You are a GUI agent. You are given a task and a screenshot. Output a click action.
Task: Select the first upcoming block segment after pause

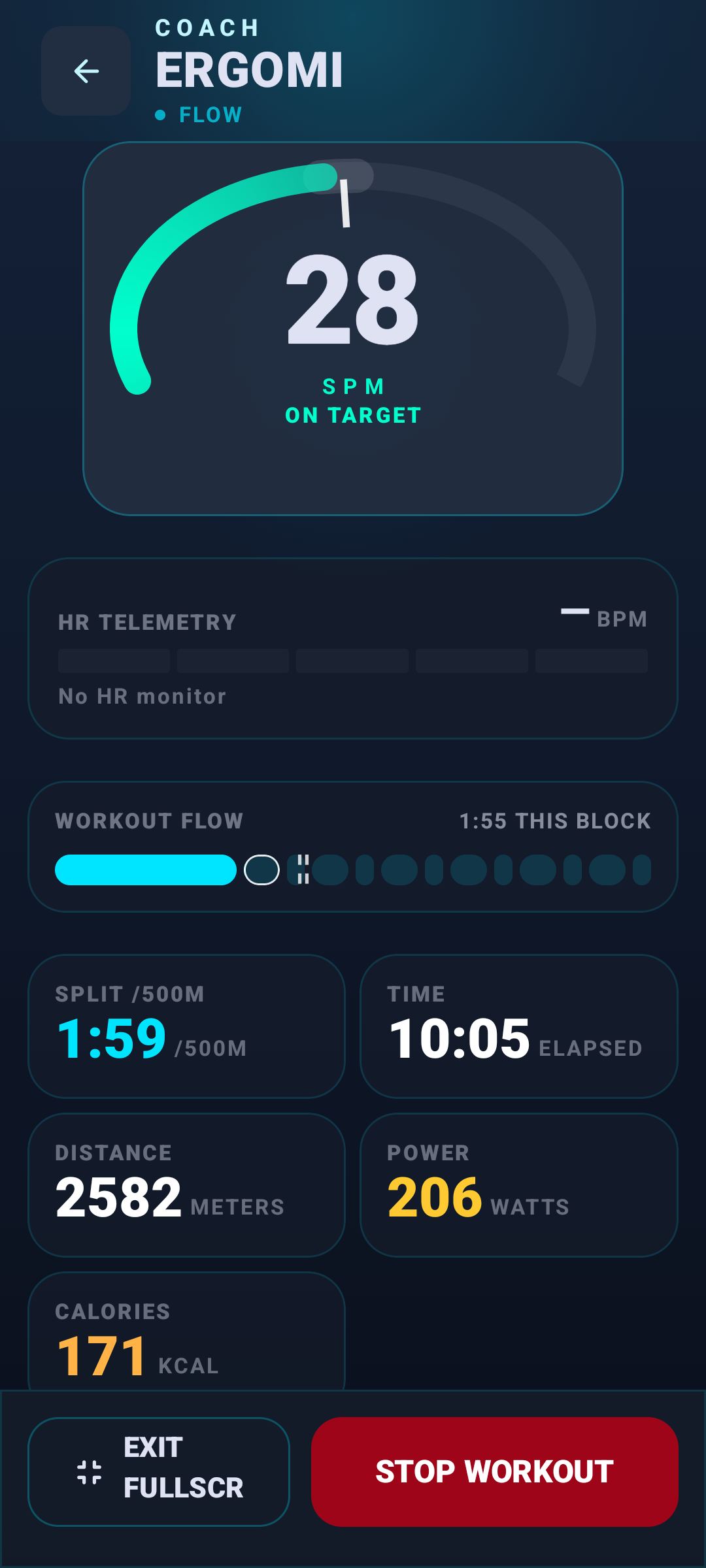point(331,870)
